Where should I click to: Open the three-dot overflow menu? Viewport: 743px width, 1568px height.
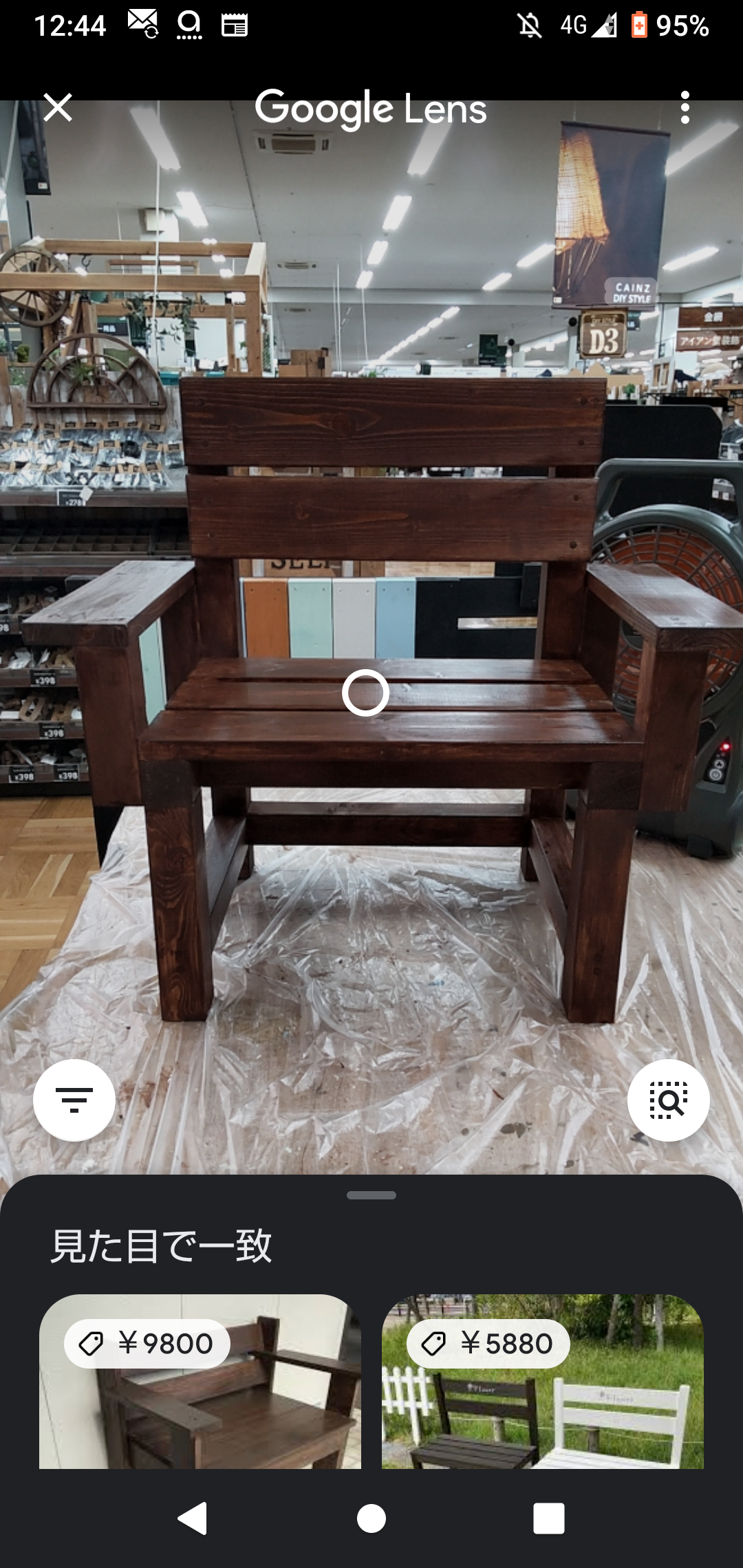[685, 108]
